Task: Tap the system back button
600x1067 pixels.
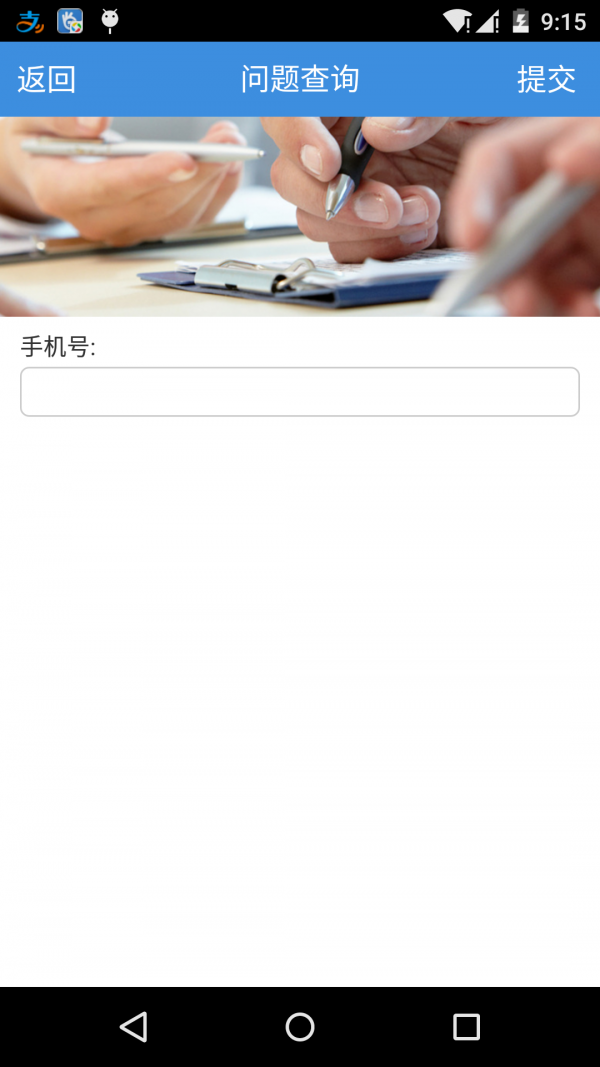Action: coord(133,1027)
